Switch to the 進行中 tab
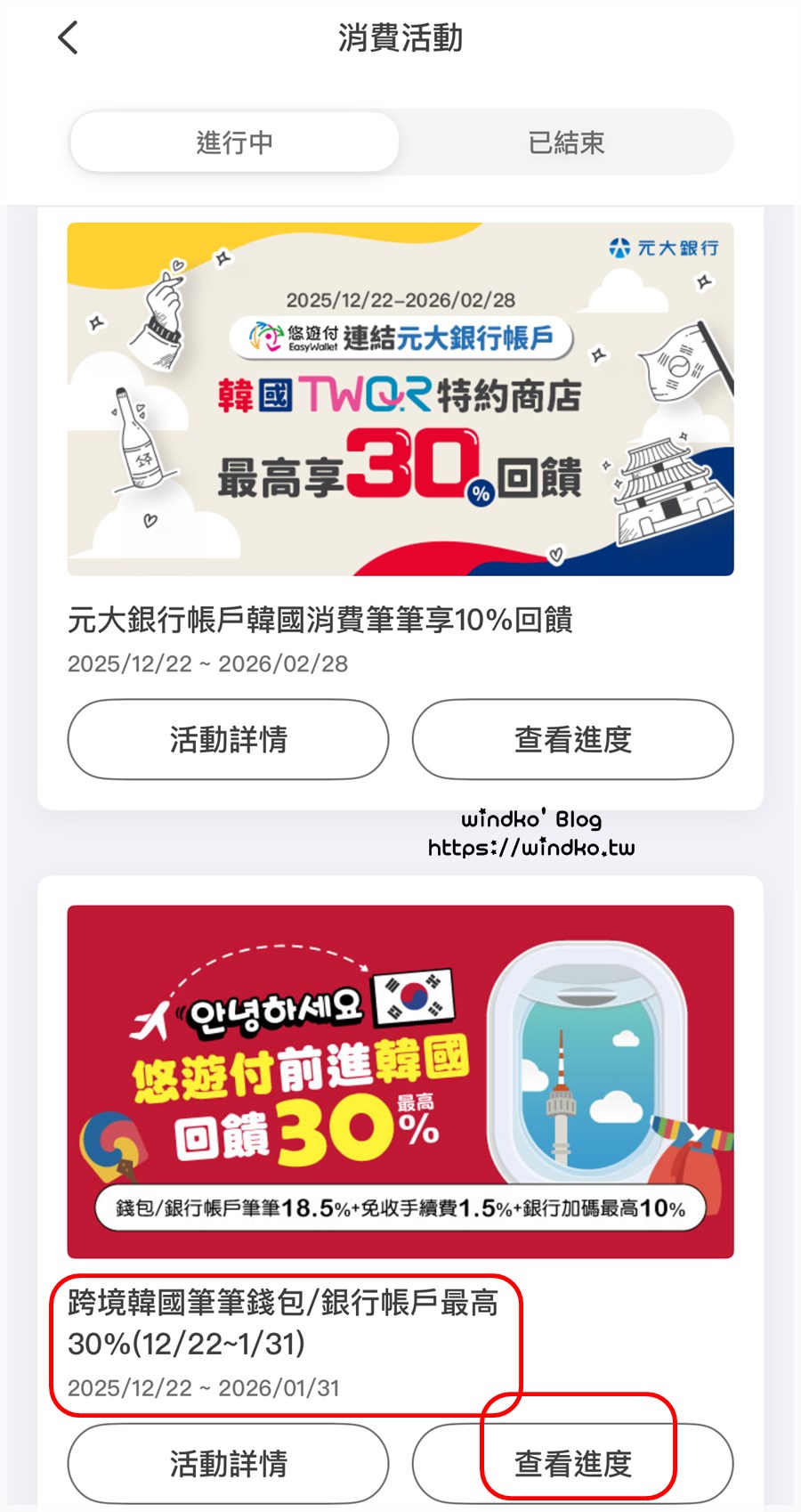The height and width of the screenshot is (1512, 801). [x=234, y=142]
